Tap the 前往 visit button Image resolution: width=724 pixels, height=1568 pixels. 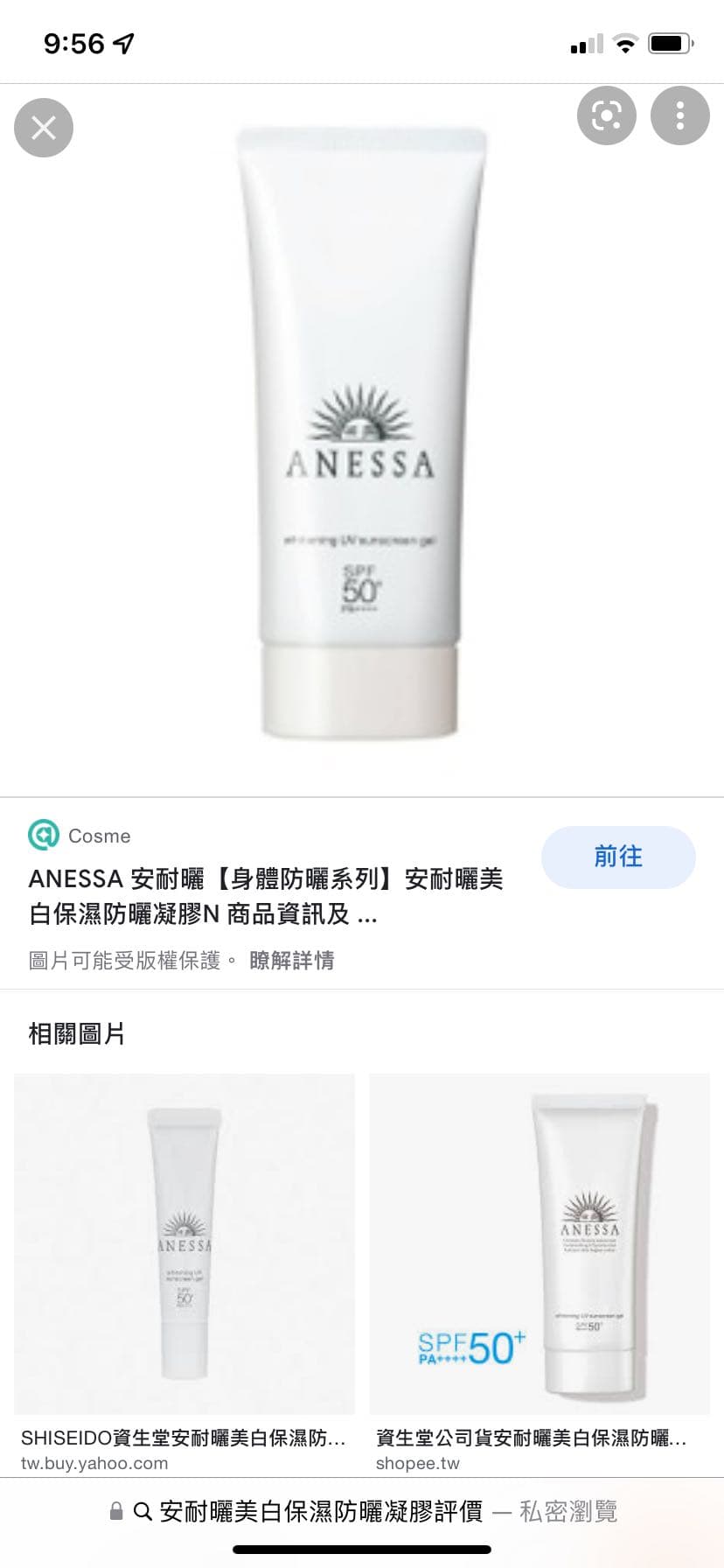618,857
